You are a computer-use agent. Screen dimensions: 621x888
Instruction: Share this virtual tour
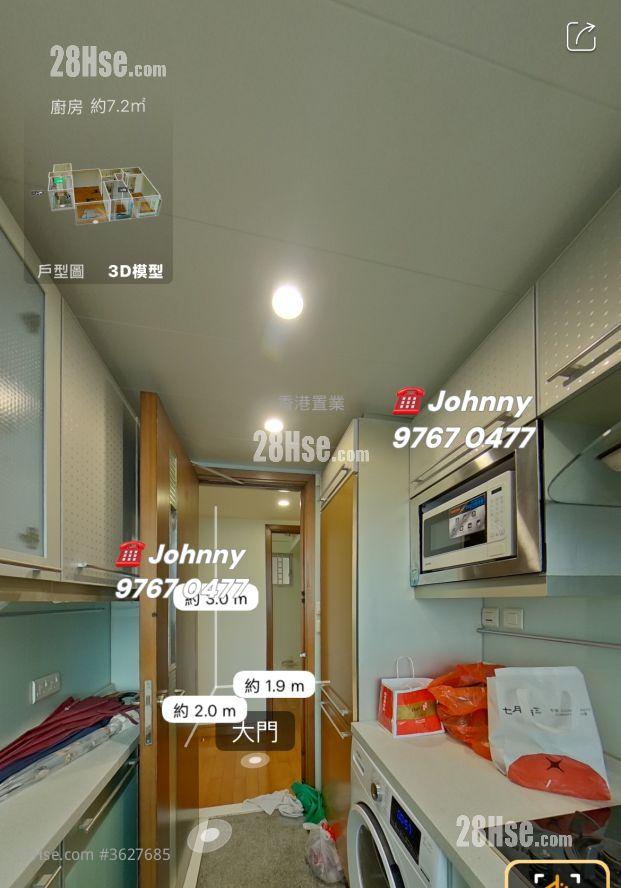click(x=581, y=36)
